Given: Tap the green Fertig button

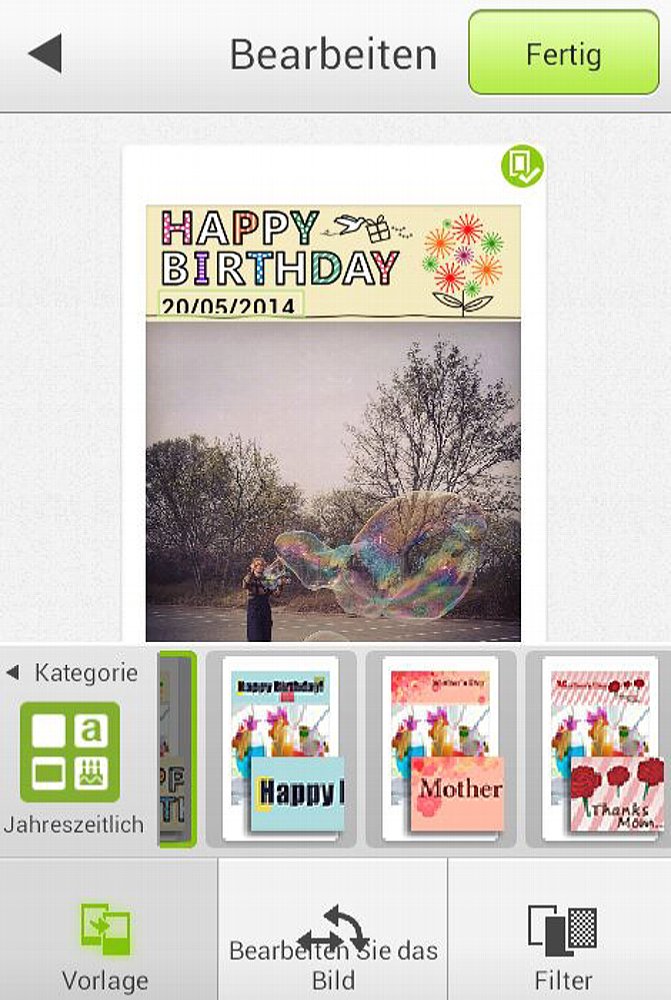Looking at the screenshot, I should click(x=563, y=53).
